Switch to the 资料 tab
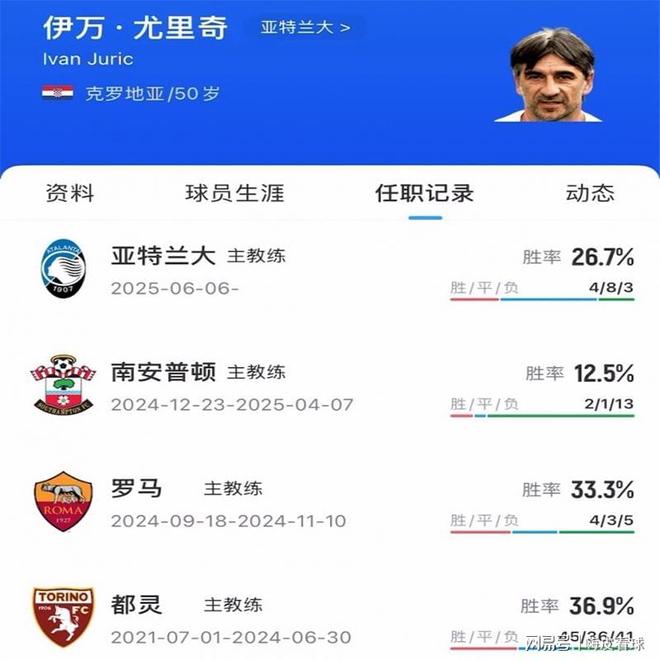 [70, 193]
